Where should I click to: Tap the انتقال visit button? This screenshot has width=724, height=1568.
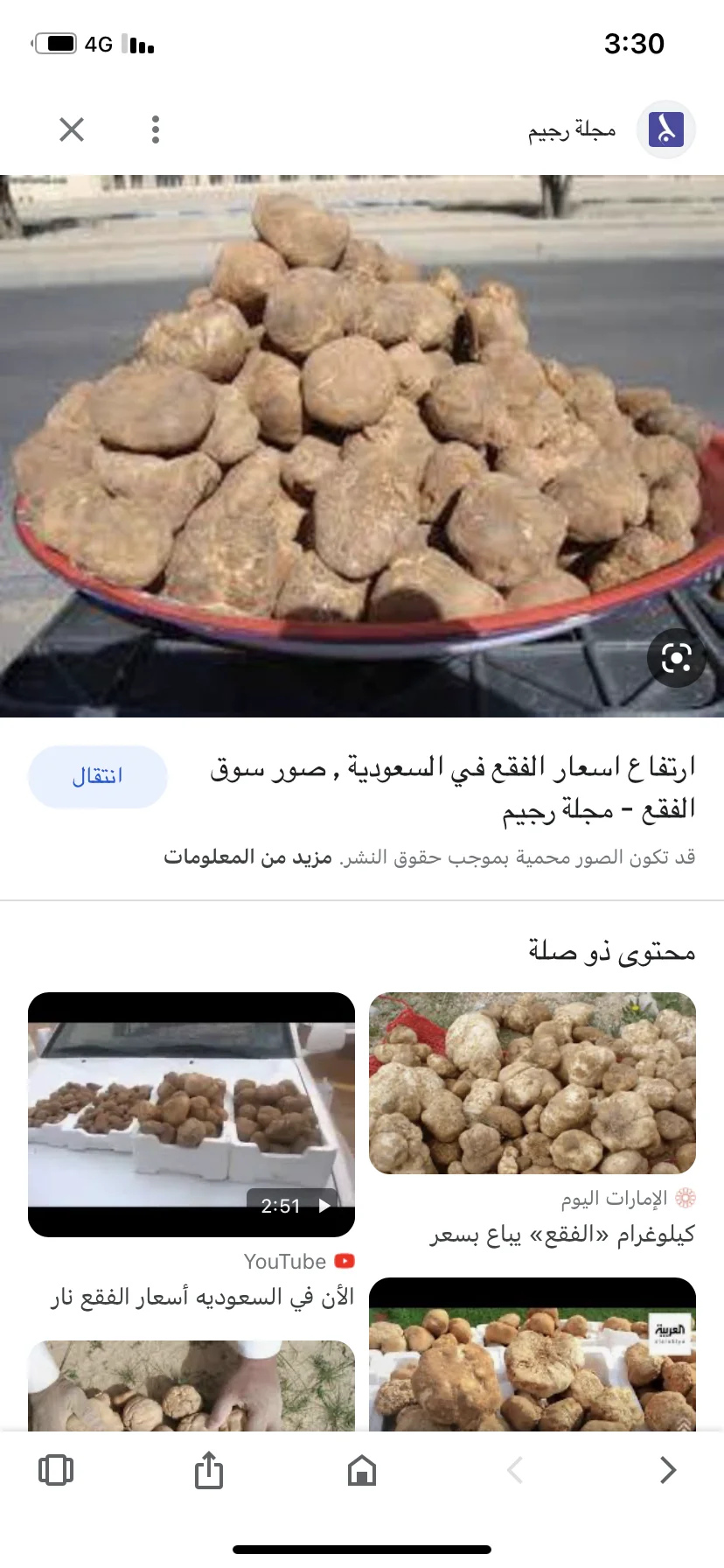(98, 776)
